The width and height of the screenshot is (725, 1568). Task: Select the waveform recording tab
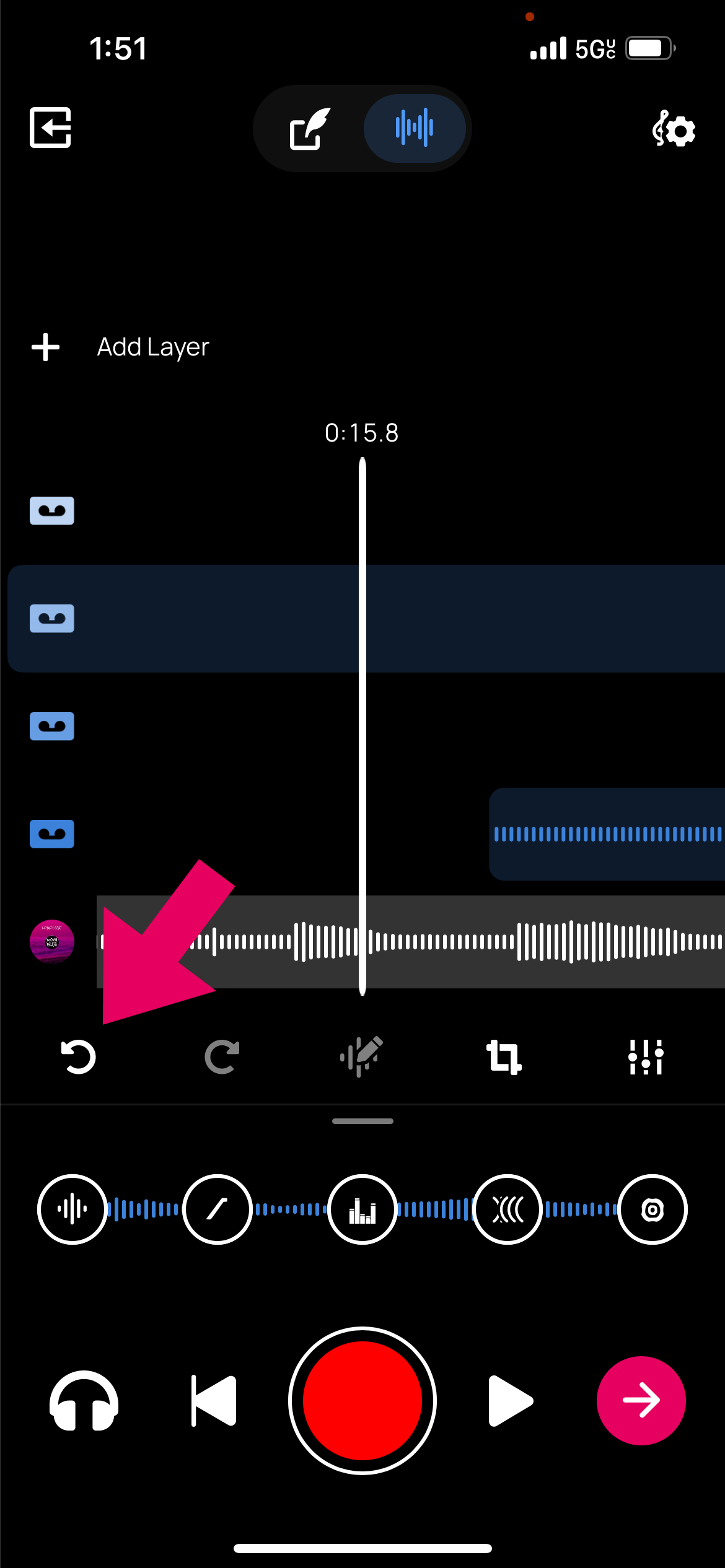[x=414, y=128]
